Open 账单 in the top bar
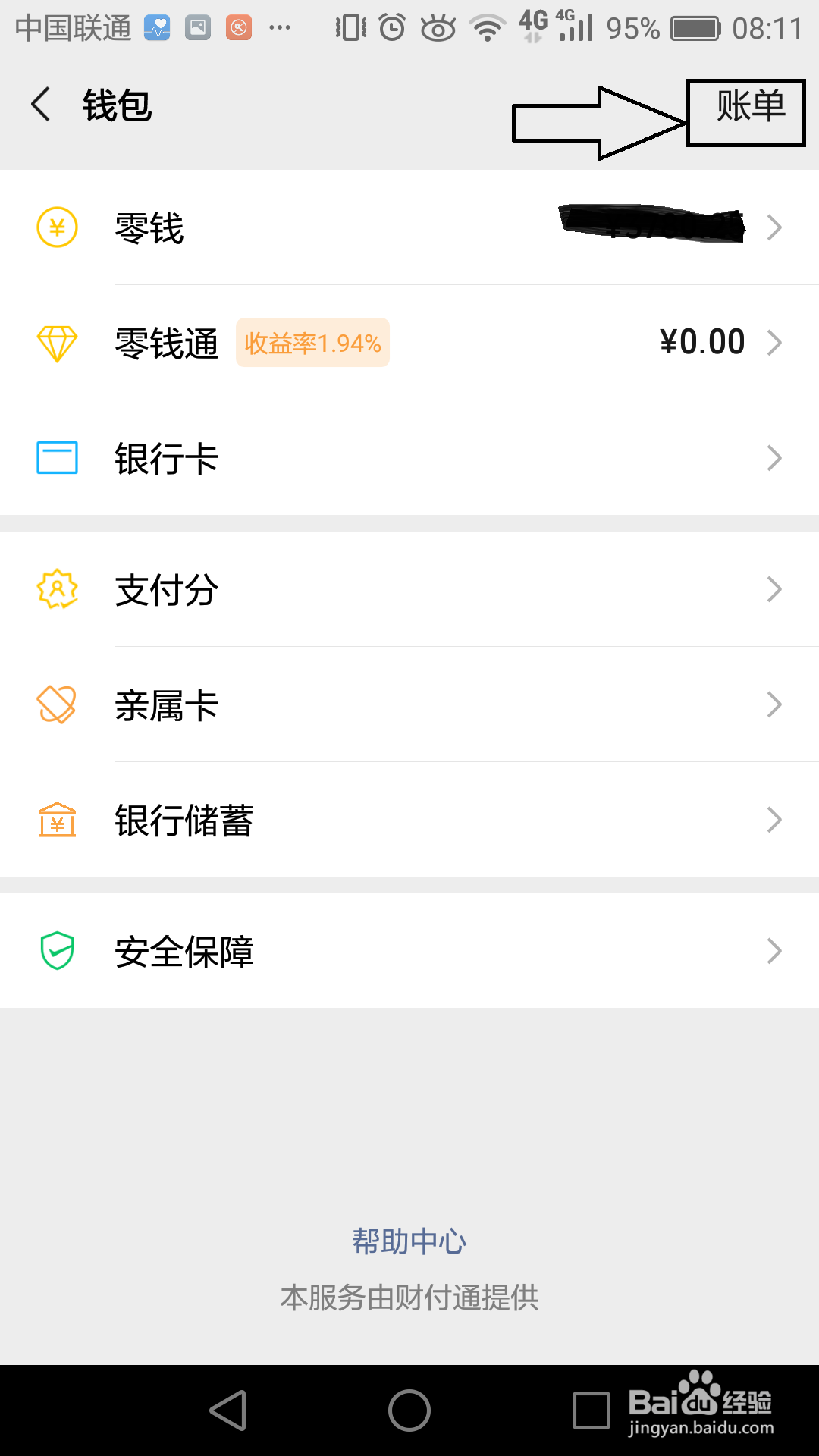This screenshot has width=819, height=1456. tap(749, 106)
